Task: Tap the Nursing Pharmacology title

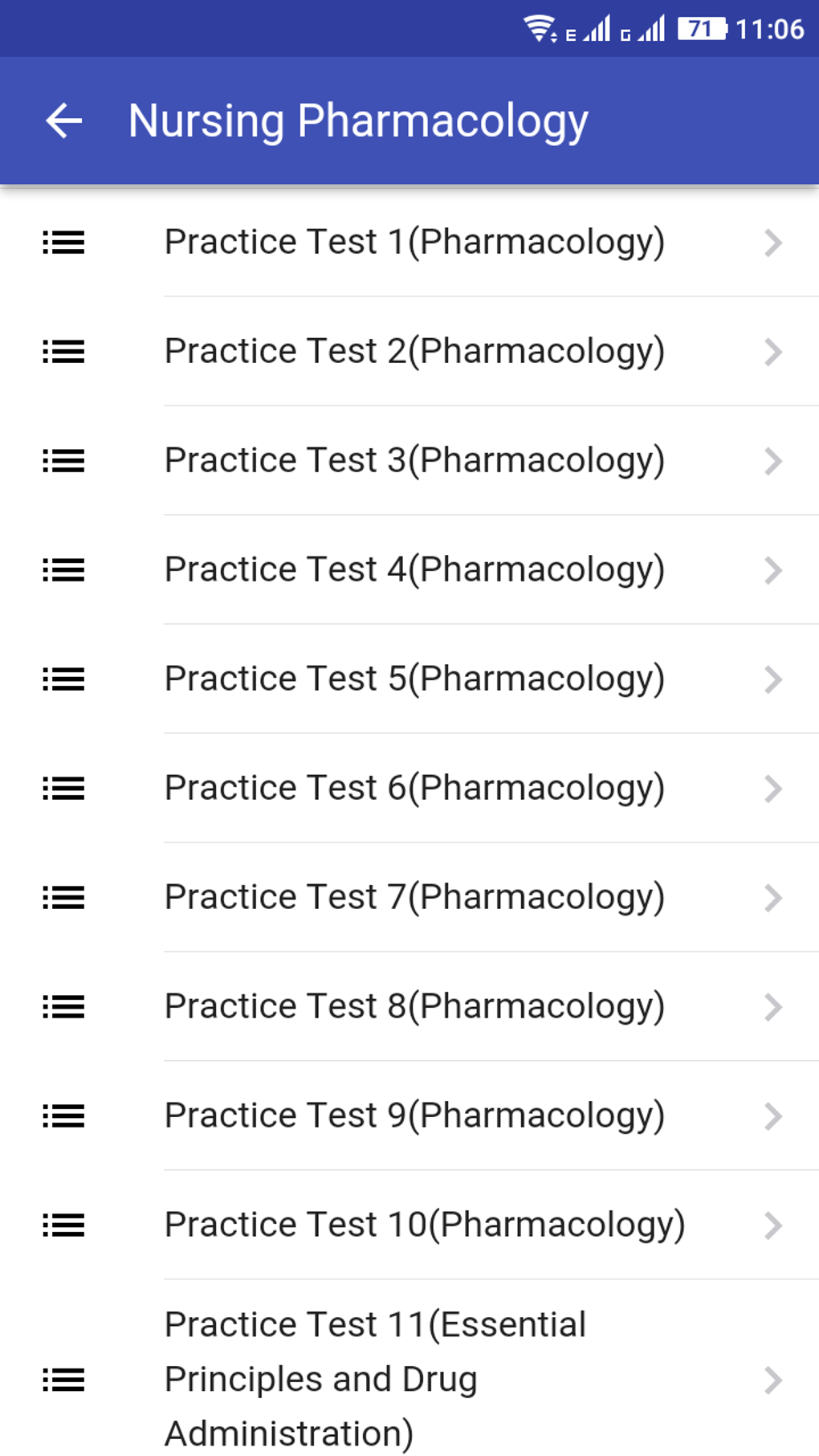Action: tap(357, 120)
